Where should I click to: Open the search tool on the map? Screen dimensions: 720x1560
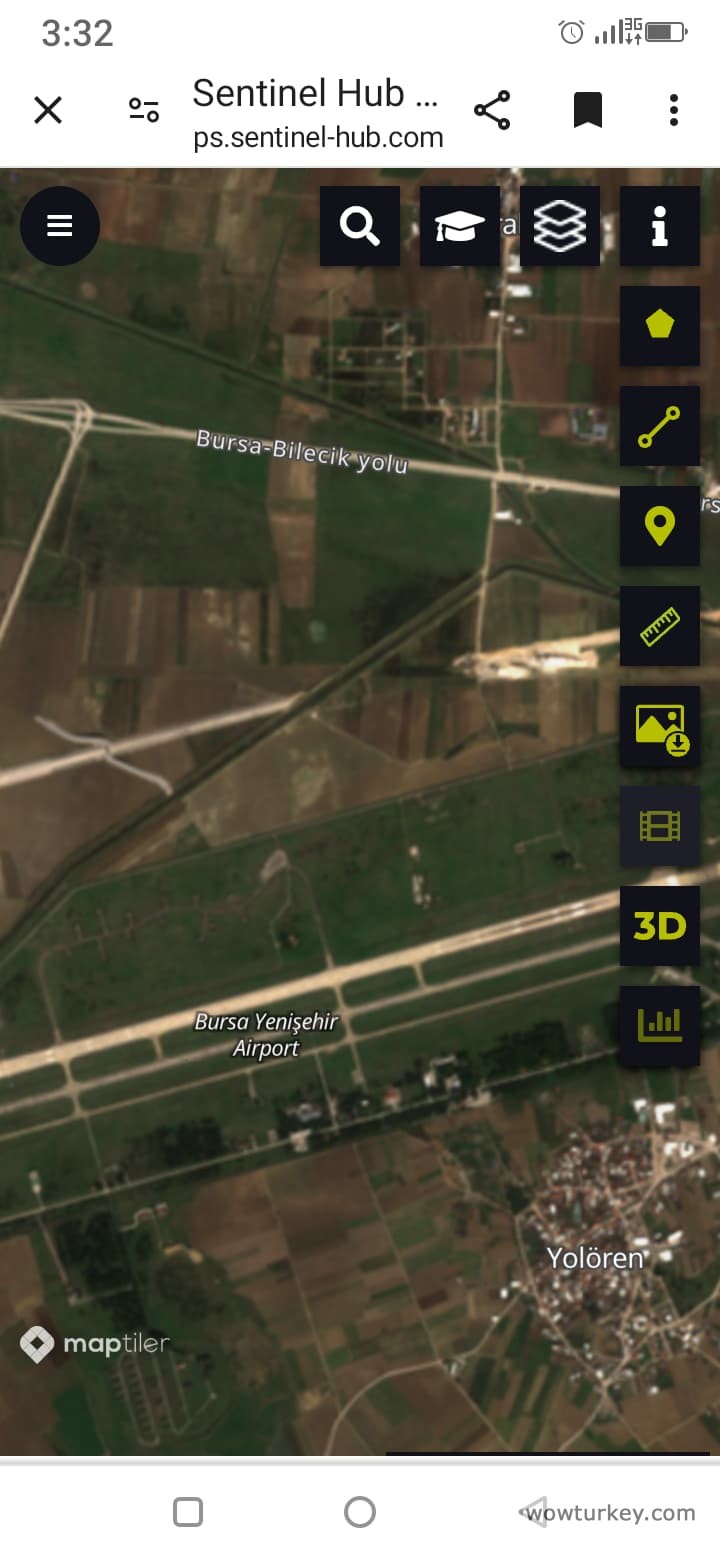point(359,226)
